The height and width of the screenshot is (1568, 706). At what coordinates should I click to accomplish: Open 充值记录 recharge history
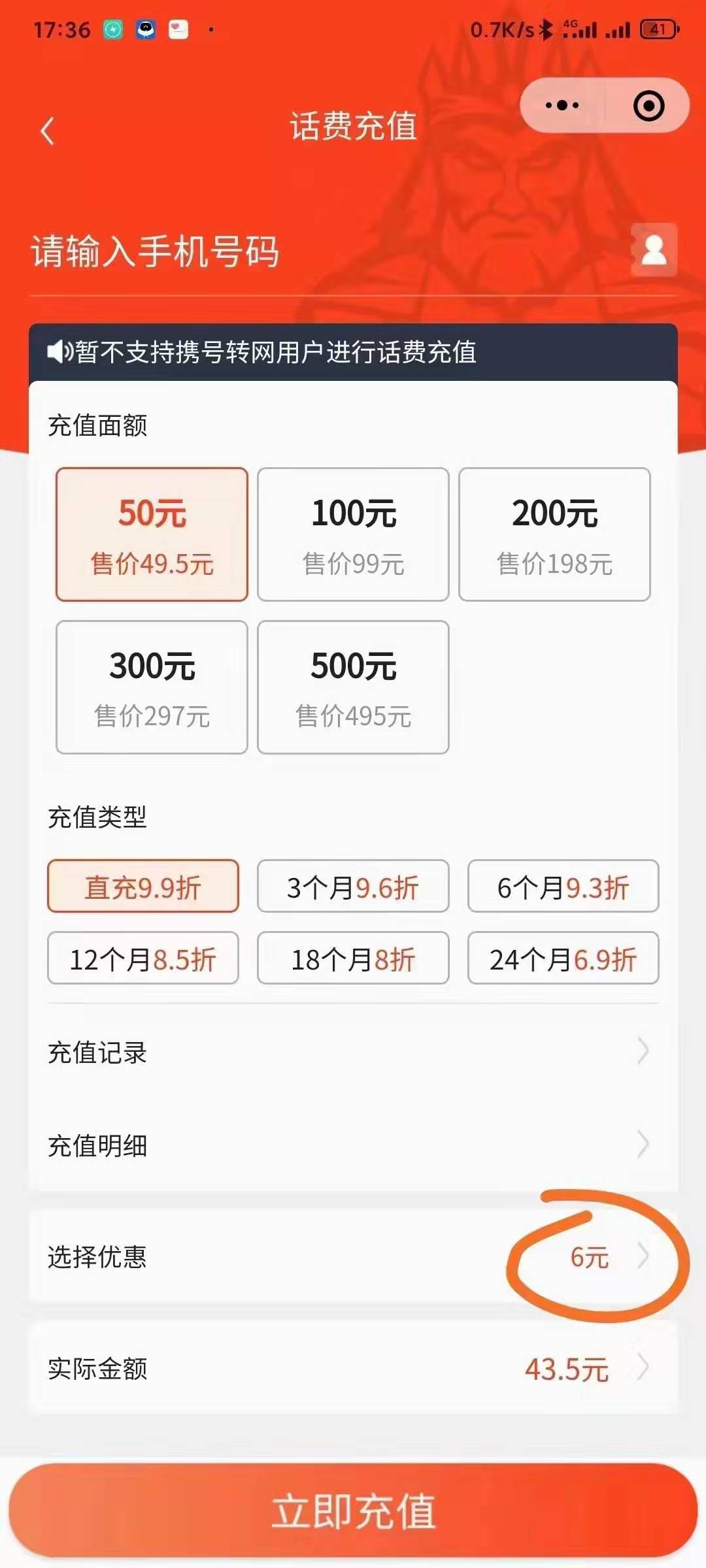[x=353, y=1053]
